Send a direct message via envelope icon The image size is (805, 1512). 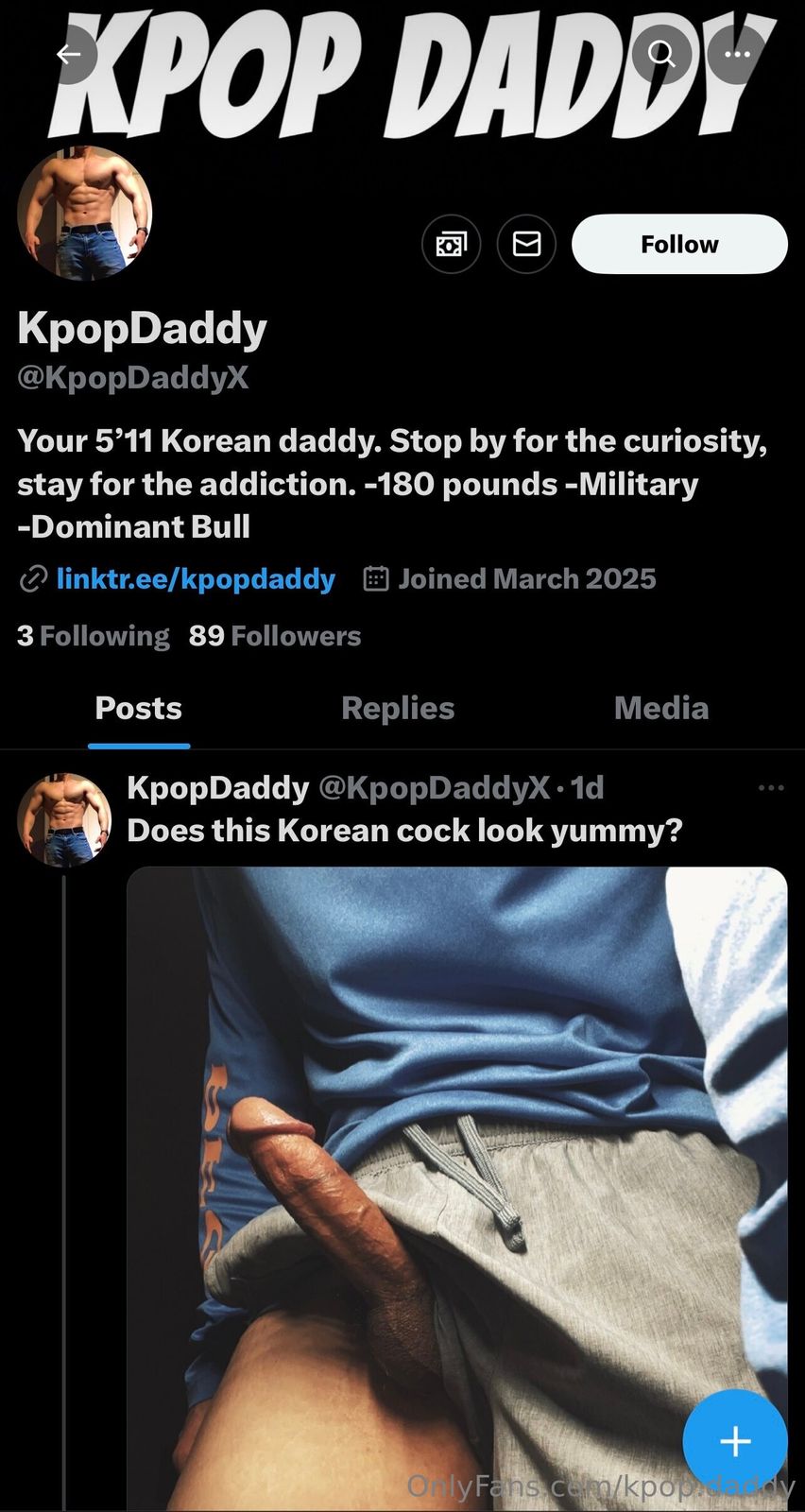(x=526, y=244)
